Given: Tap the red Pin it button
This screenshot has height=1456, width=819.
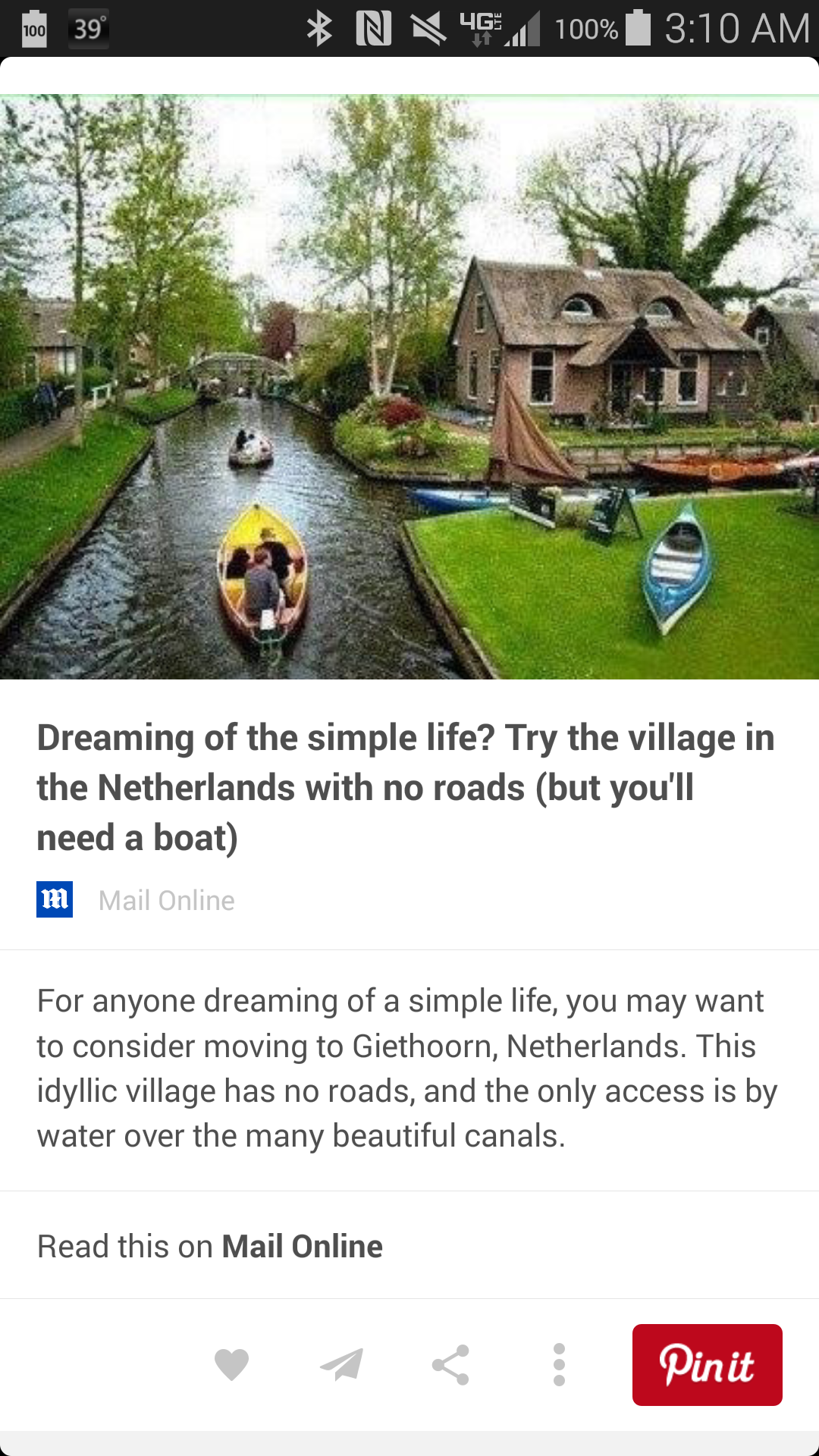Looking at the screenshot, I should (x=707, y=1365).
